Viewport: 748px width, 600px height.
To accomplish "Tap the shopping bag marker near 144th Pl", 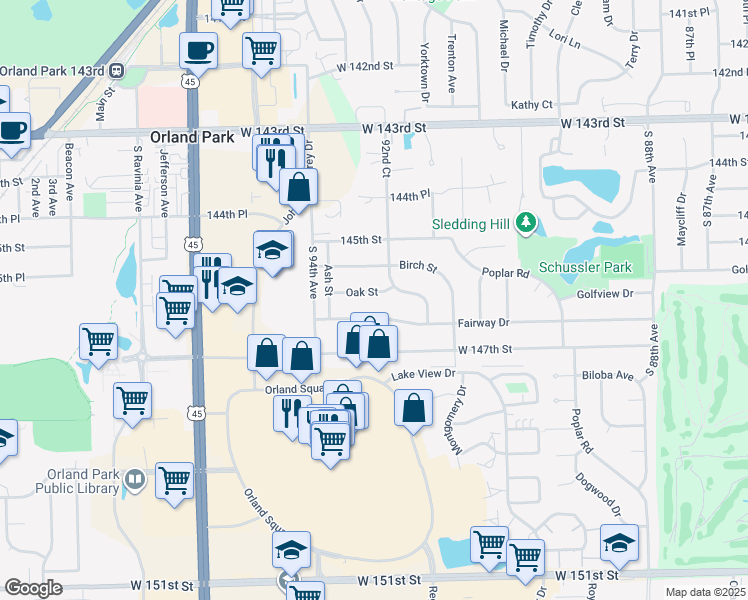I will point(299,185).
